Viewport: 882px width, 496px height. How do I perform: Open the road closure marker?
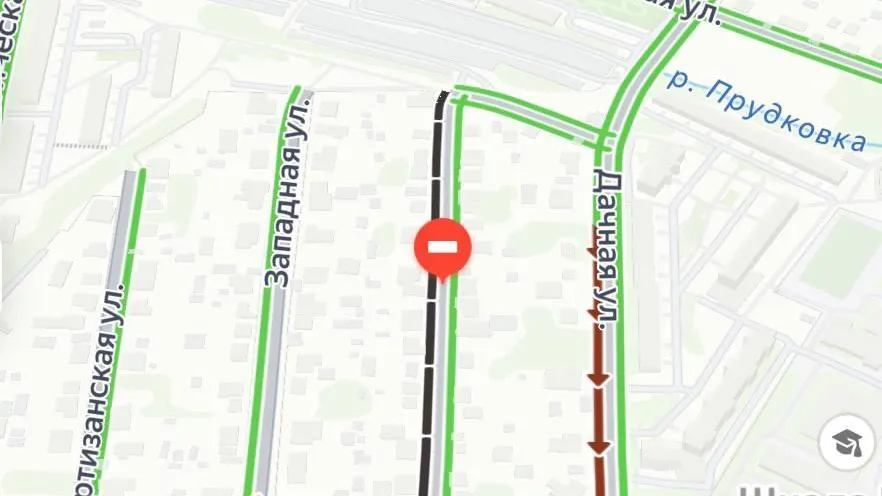click(x=442, y=246)
